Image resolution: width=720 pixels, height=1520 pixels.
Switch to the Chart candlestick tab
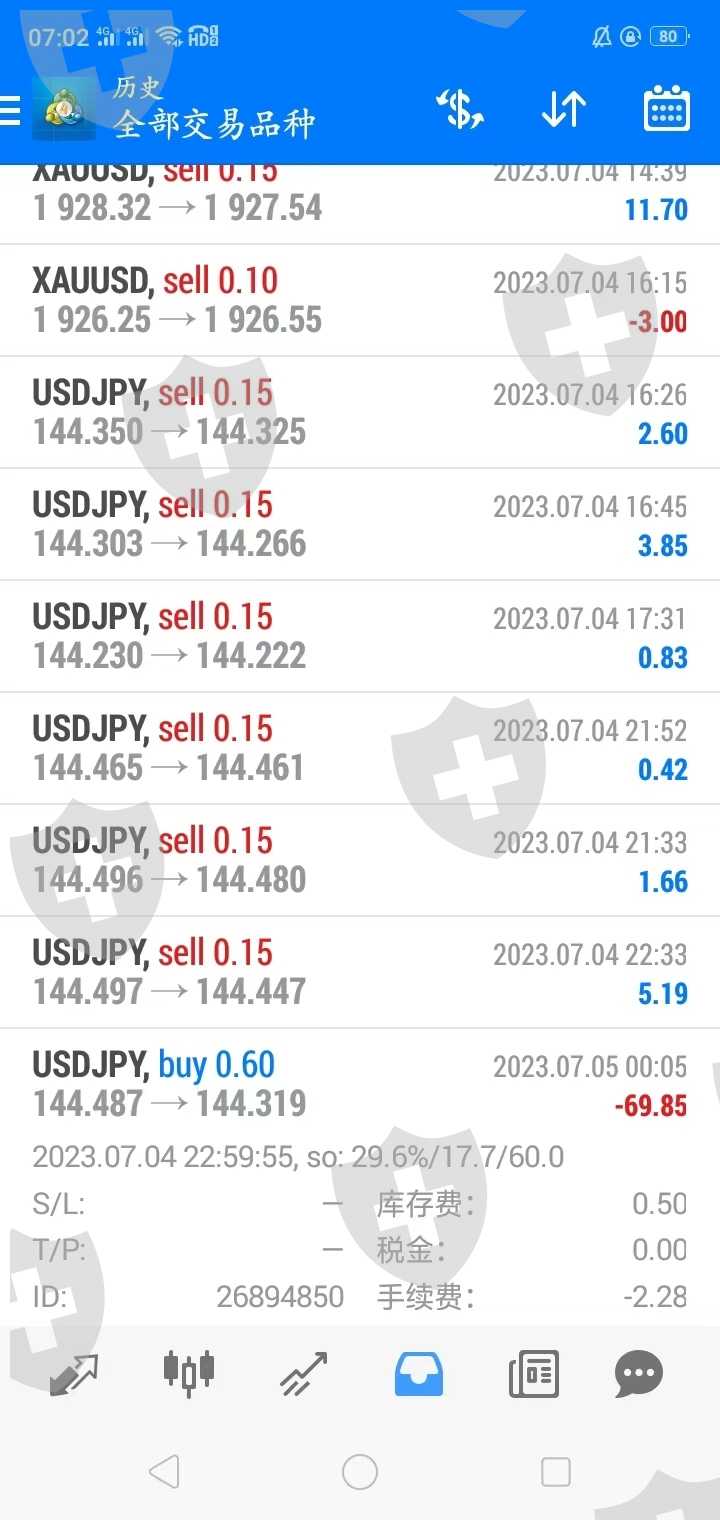pos(189,1374)
